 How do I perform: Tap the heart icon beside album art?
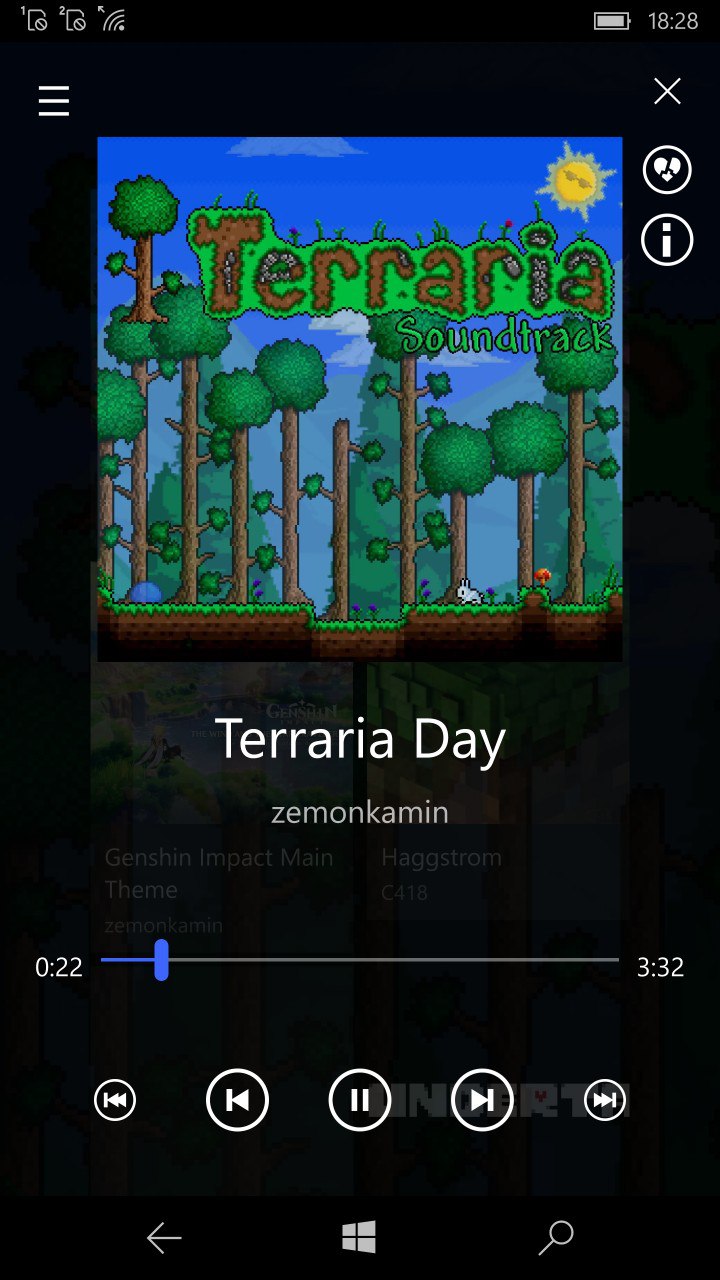coord(667,169)
